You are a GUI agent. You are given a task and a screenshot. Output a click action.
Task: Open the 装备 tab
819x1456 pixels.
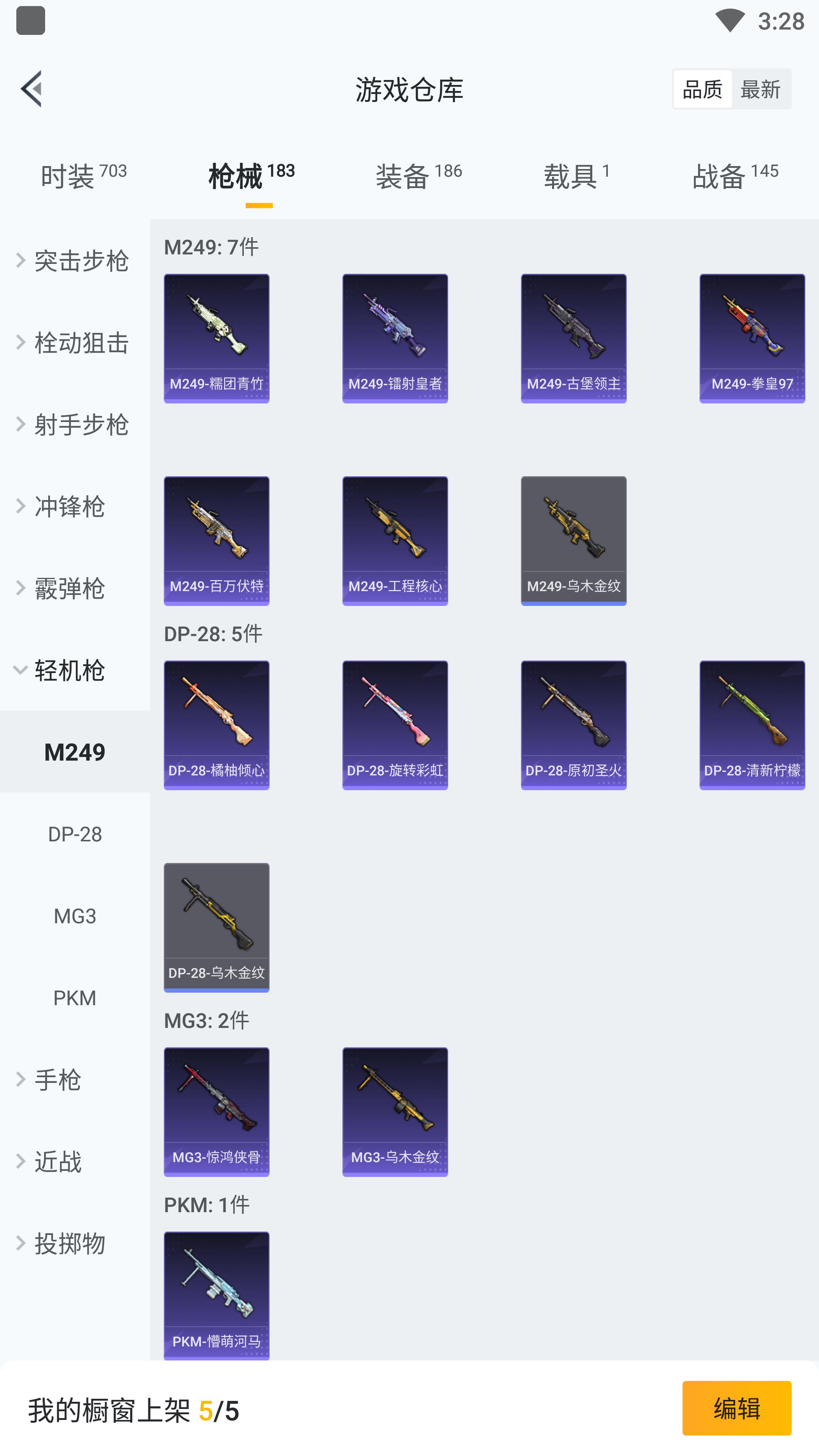pyautogui.click(x=418, y=176)
